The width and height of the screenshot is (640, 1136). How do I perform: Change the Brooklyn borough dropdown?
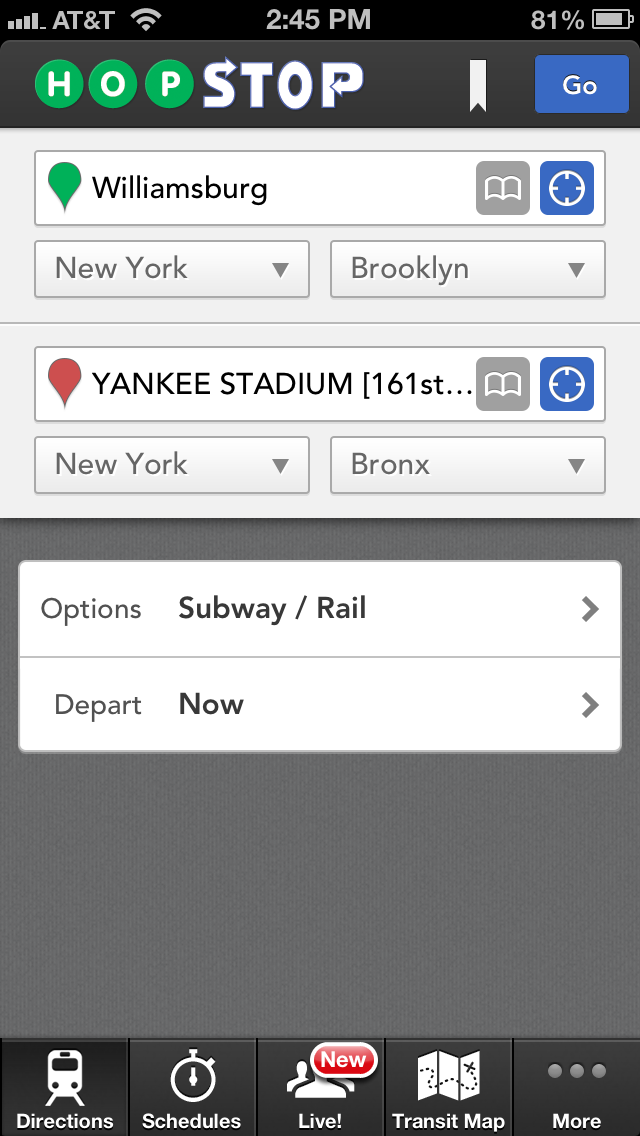[467, 269]
